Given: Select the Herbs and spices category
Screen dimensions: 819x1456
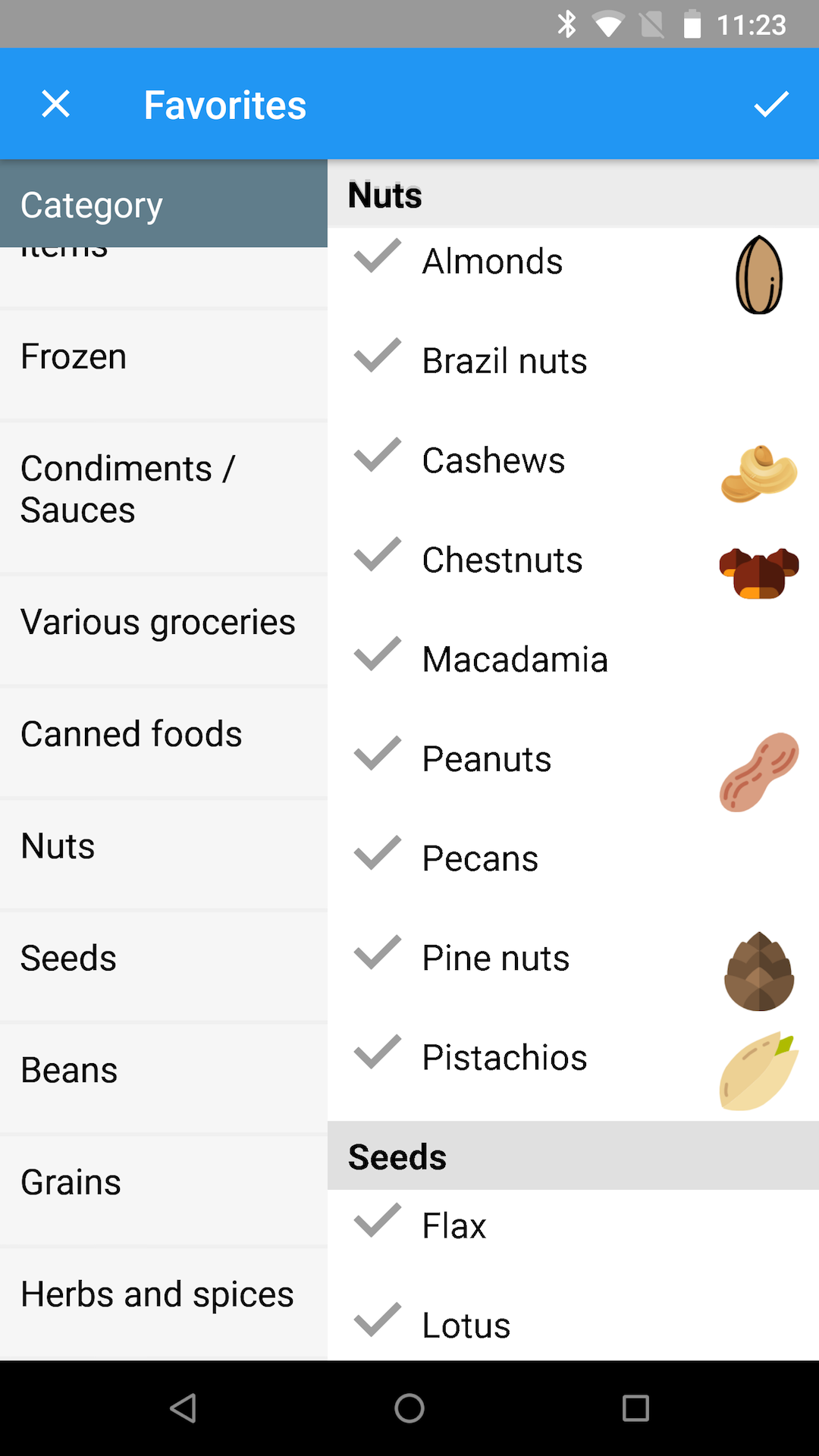Looking at the screenshot, I should pos(157,1294).
